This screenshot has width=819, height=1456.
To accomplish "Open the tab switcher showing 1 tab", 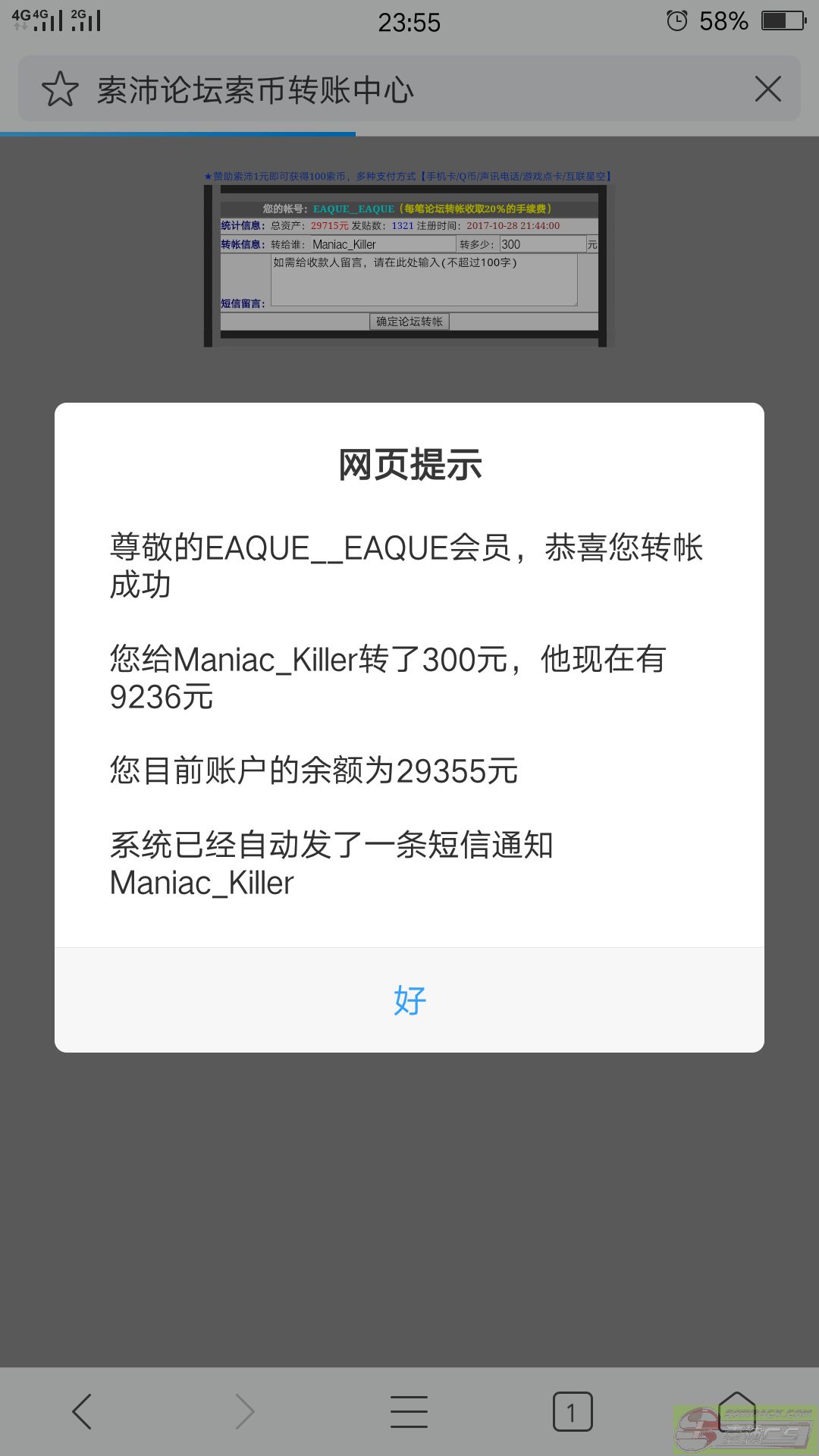I will (x=573, y=1411).
